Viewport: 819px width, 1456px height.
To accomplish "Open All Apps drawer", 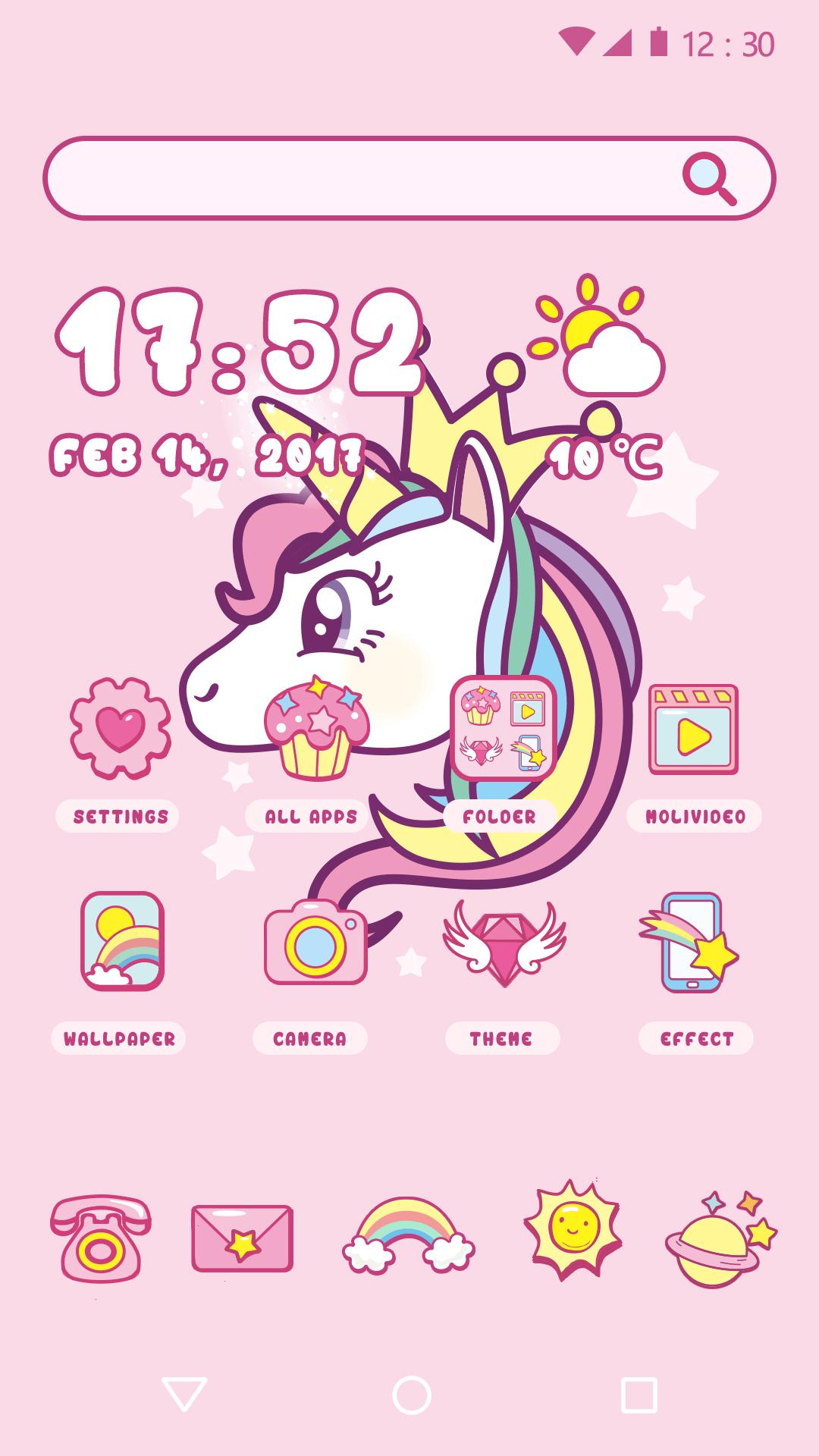I will [315, 730].
